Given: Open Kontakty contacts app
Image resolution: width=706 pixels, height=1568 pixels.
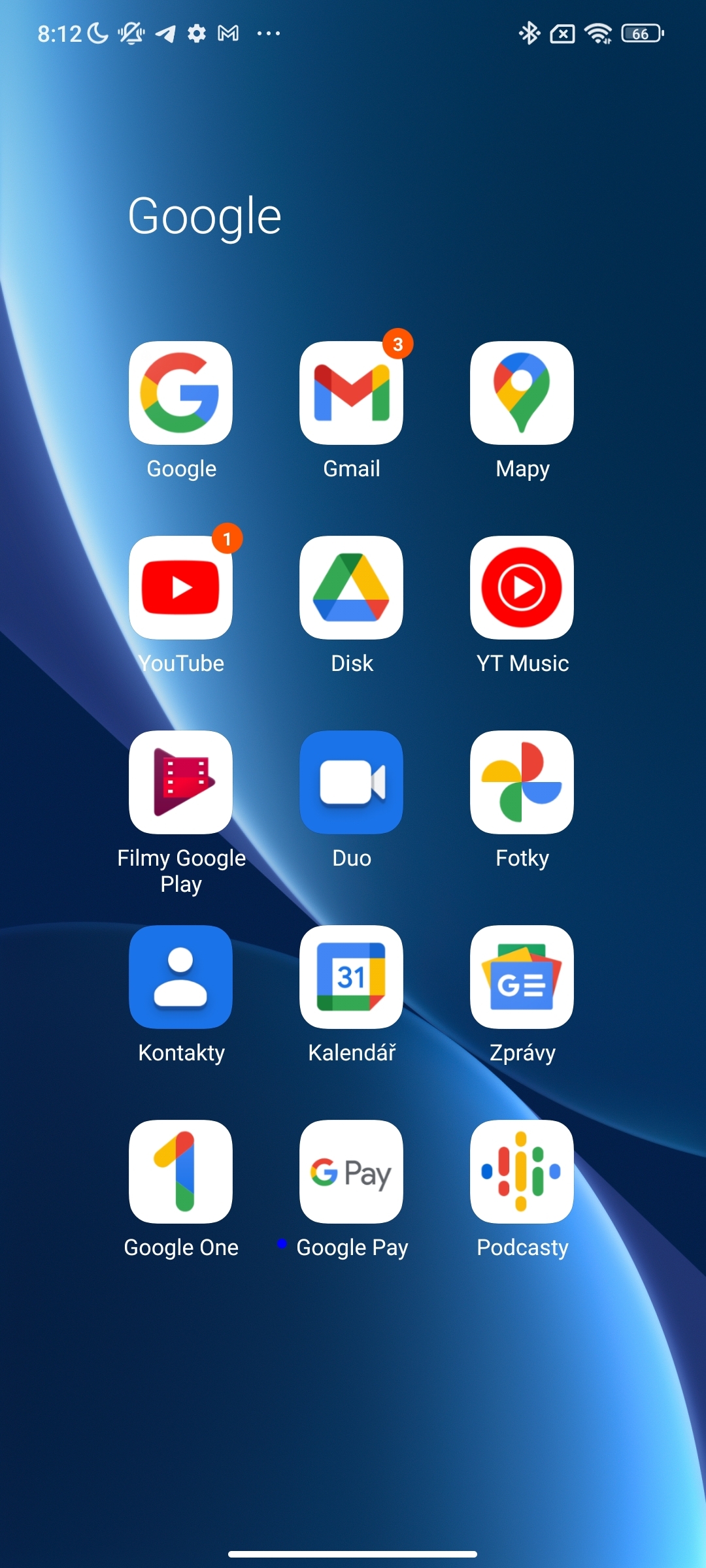Looking at the screenshot, I should click(x=180, y=976).
